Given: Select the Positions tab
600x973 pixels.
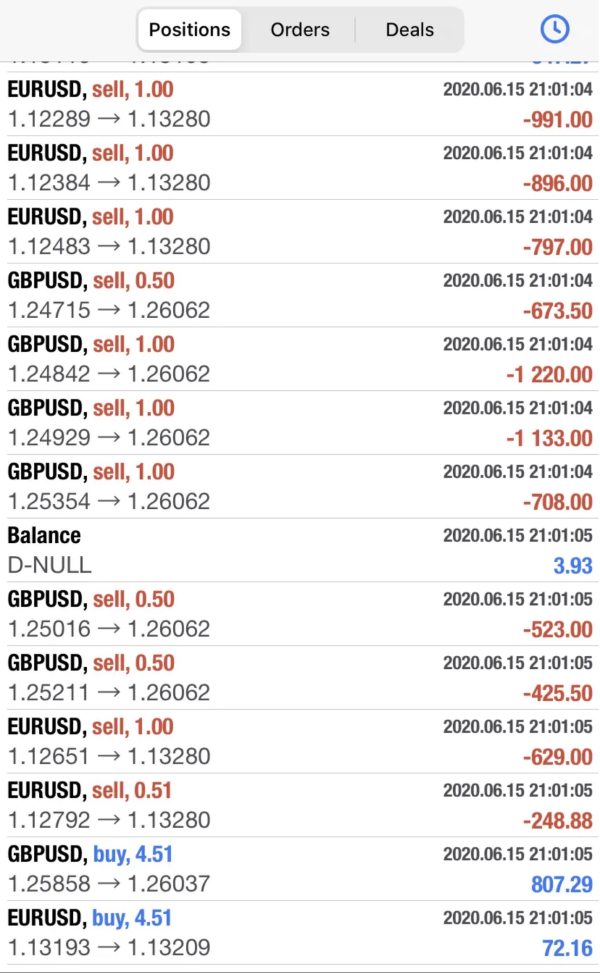Looking at the screenshot, I should [189, 30].
